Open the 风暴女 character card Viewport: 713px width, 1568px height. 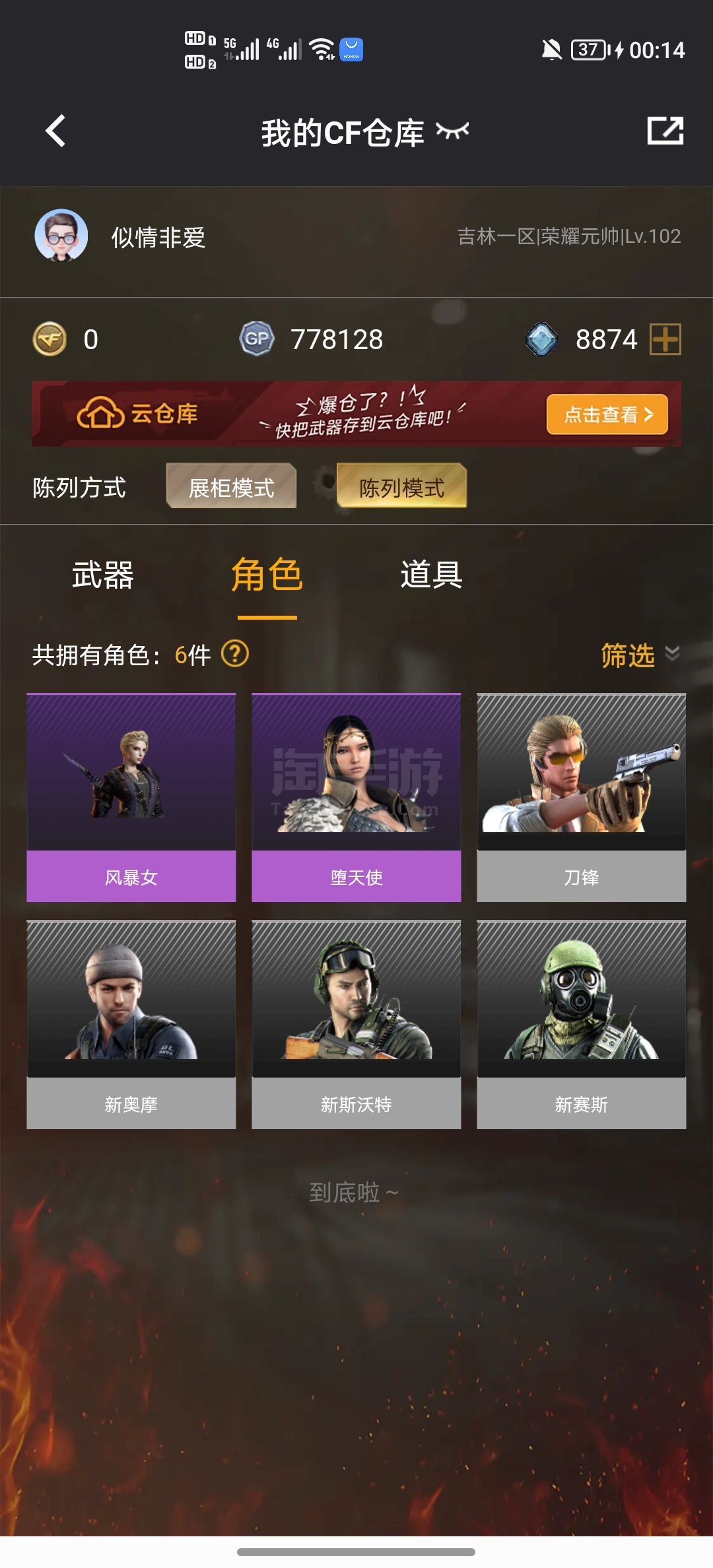click(x=131, y=797)
